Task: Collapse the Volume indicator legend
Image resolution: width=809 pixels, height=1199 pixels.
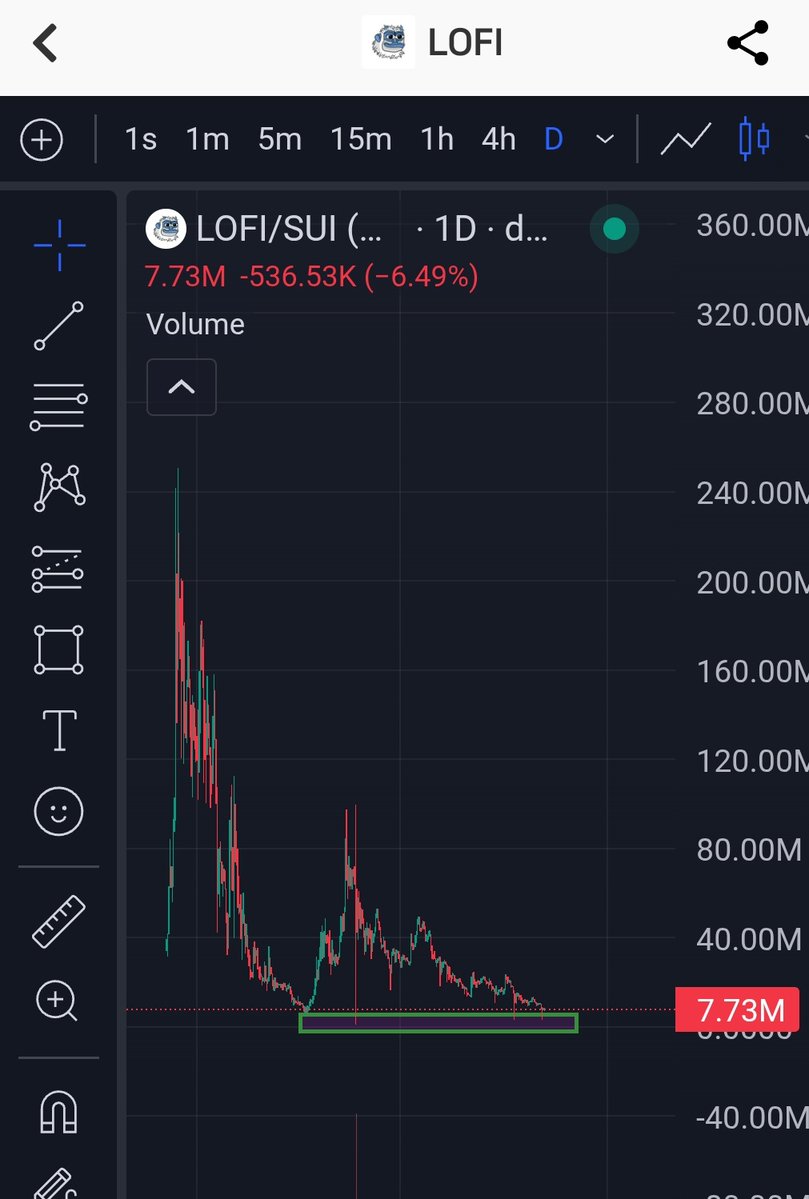Action: [181, 386]
